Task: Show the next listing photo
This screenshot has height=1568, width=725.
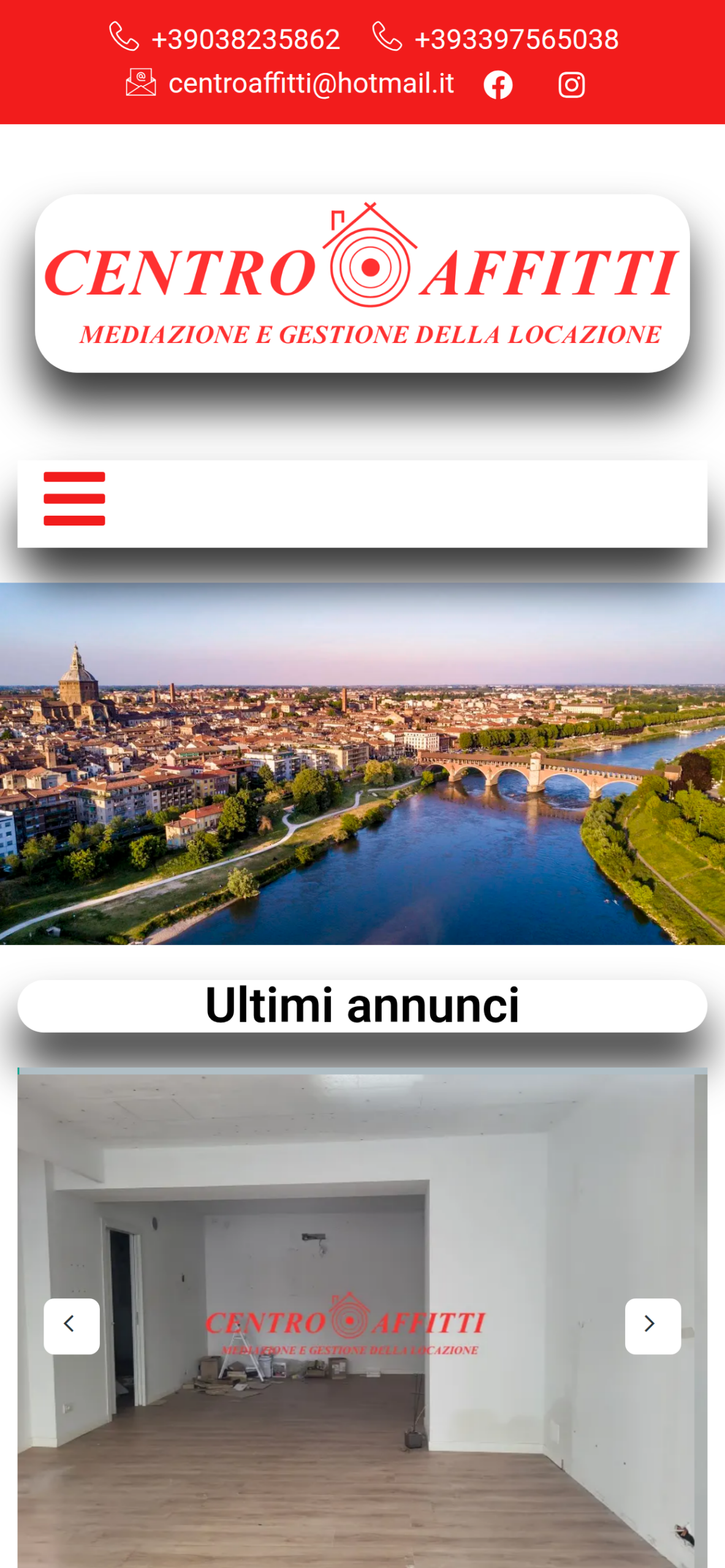Action: [652, 1326]
